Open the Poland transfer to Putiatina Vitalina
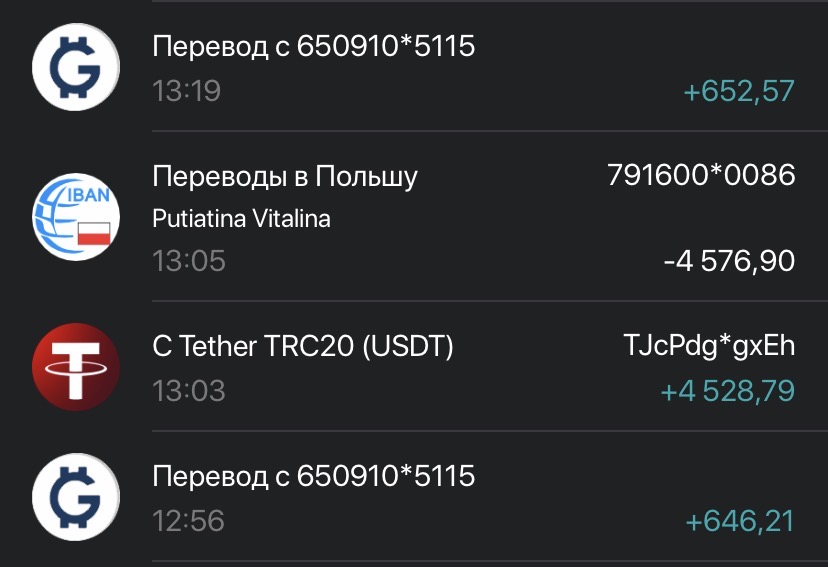Viewport: 828px width, 567px height. click(414, 216)
